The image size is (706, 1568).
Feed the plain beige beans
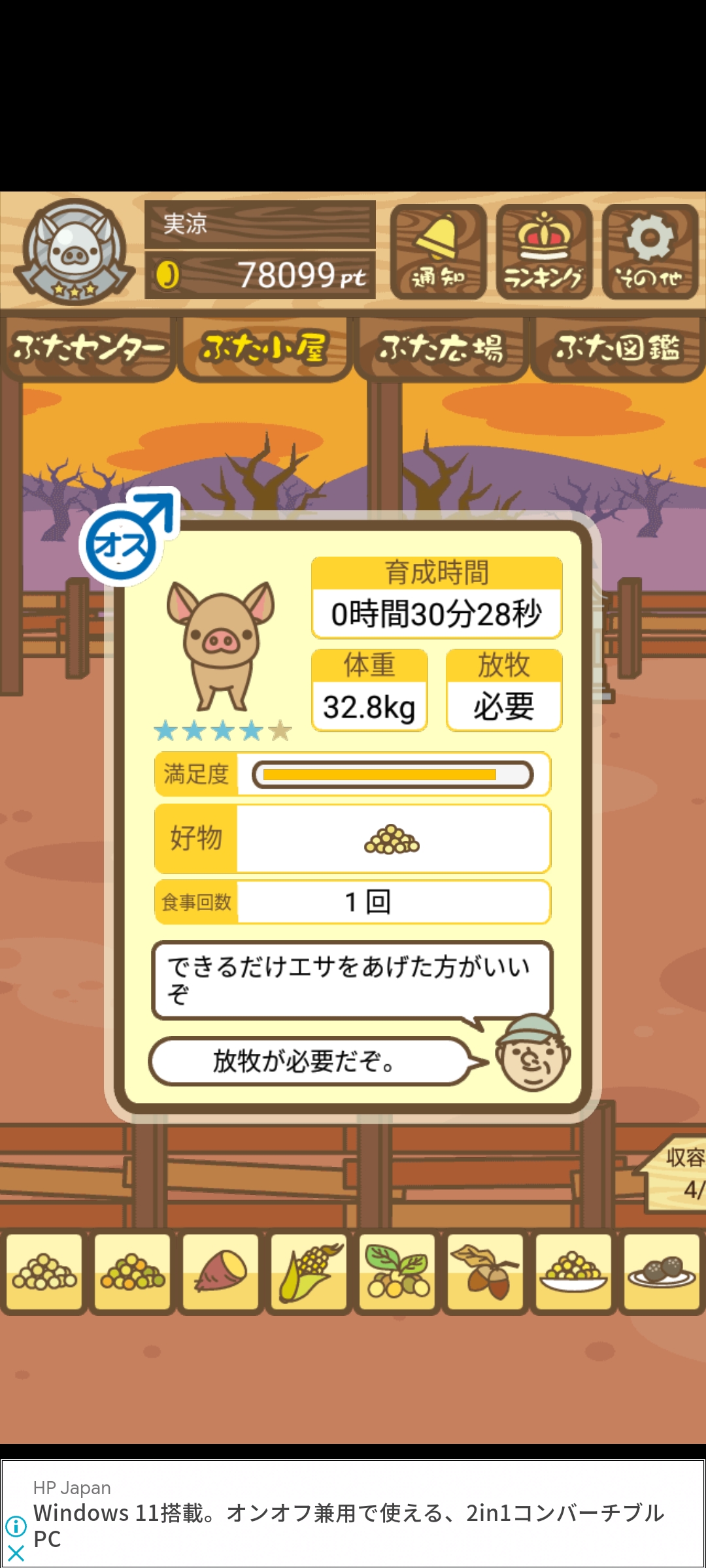tap(44, 1271)
